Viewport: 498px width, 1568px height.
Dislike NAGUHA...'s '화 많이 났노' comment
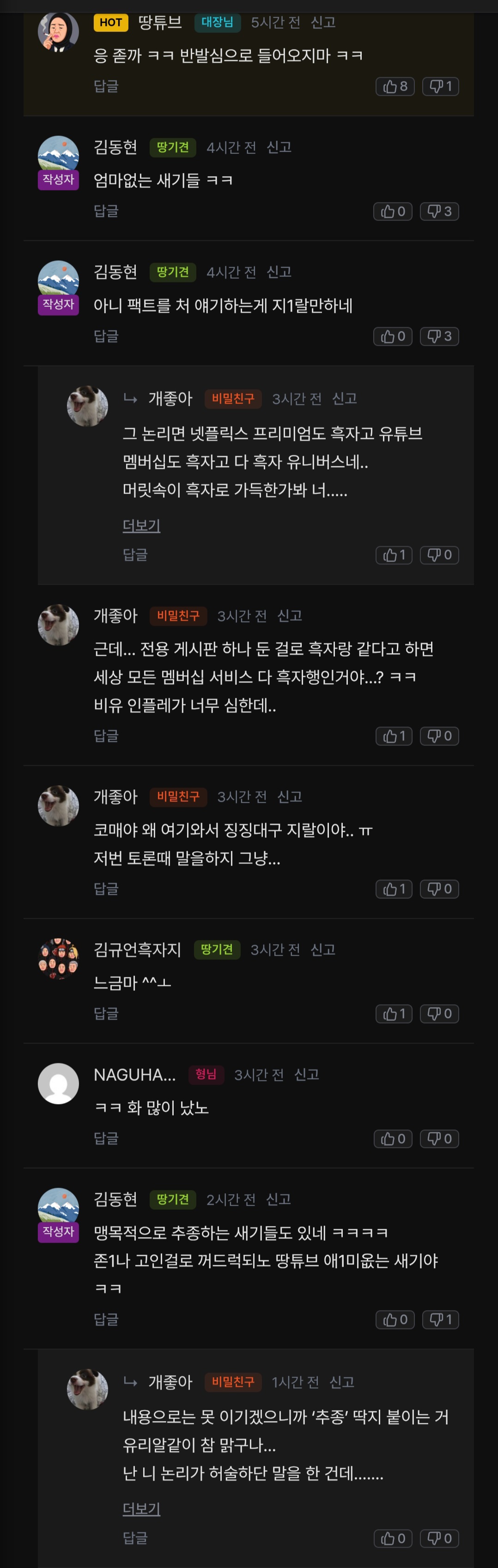pyautogui.click(x=439, y=1138)
